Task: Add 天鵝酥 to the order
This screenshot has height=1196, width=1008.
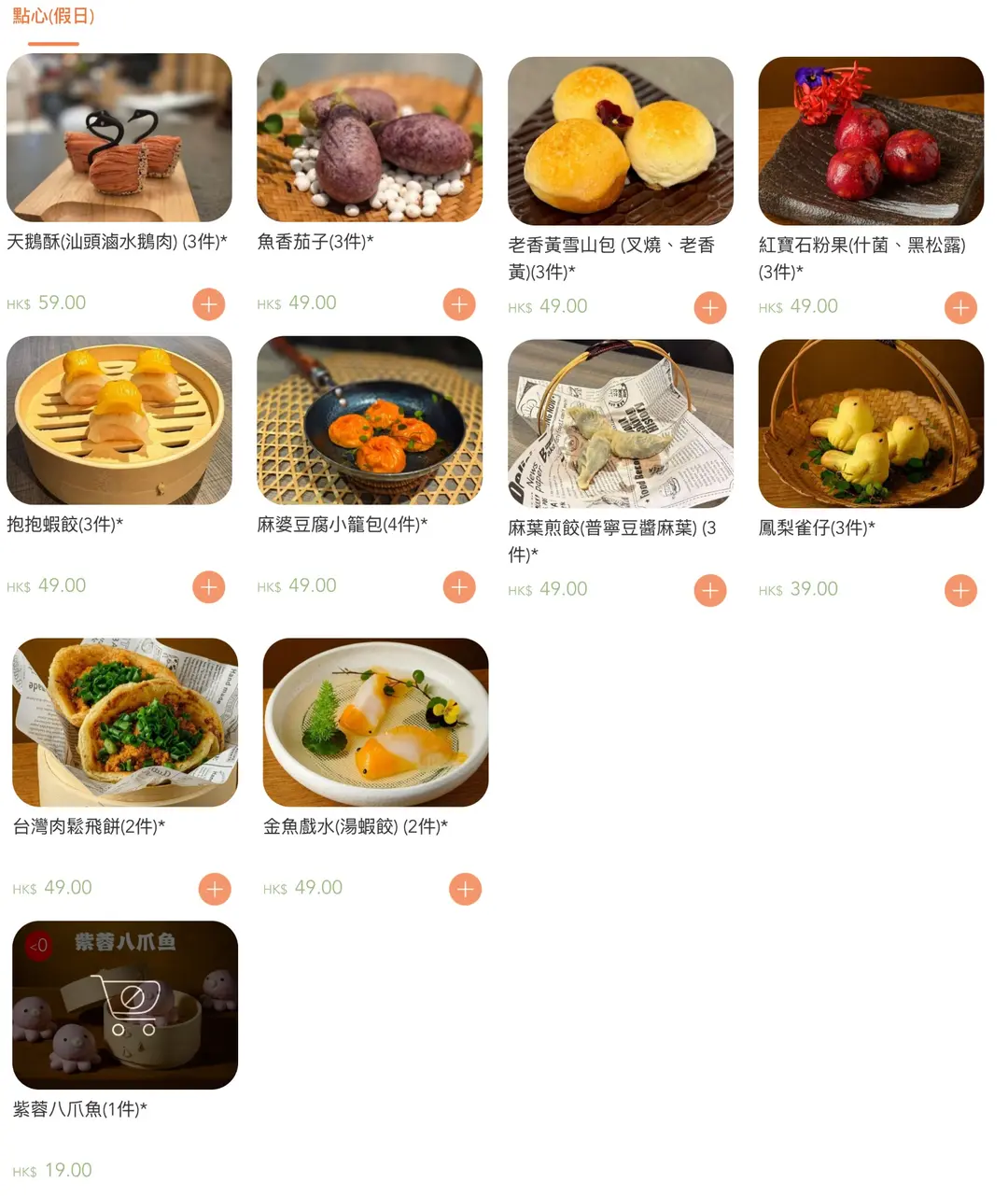Action: (208, 304)
